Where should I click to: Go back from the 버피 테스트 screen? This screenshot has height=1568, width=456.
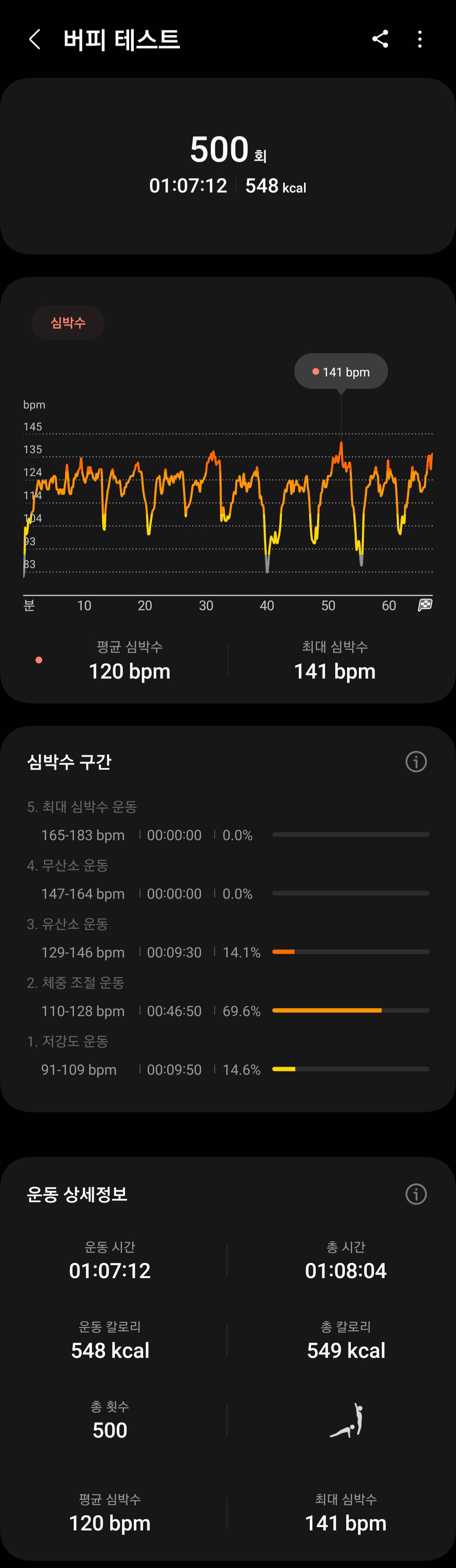35,40
